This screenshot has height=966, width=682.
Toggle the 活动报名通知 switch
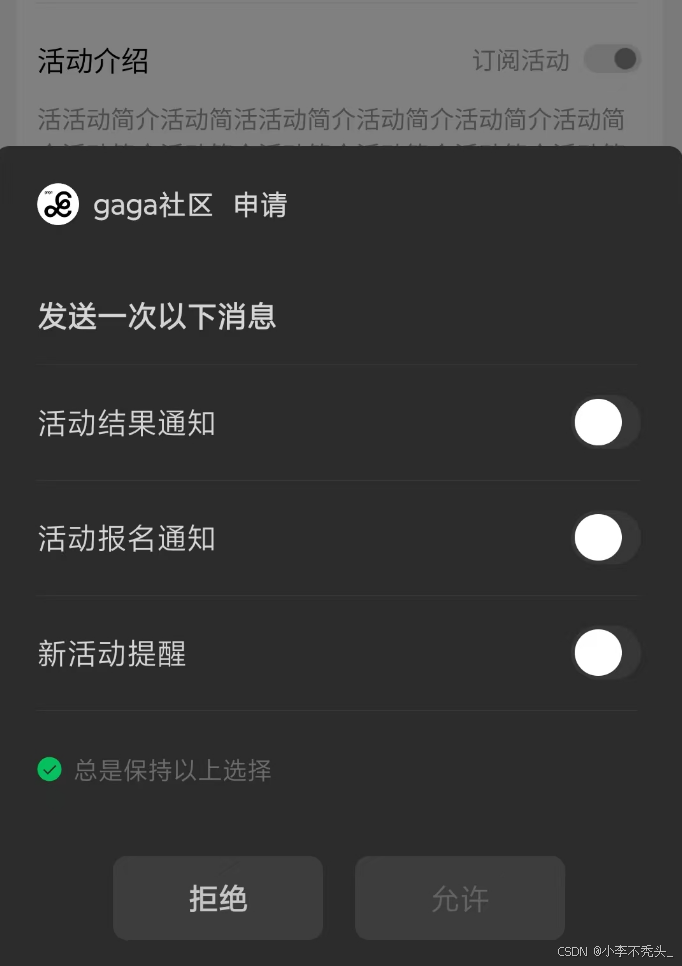click(x=605, y=538)
